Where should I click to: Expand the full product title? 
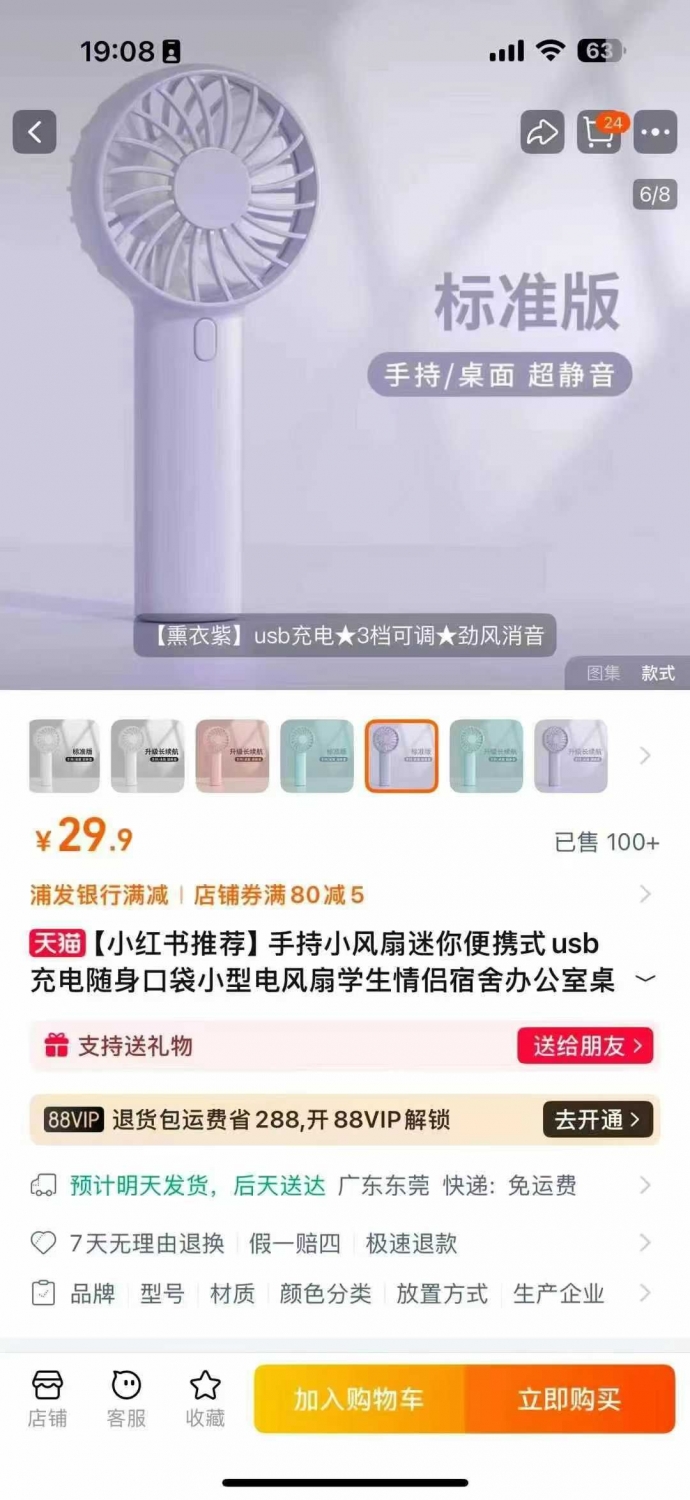click(646, 979)
